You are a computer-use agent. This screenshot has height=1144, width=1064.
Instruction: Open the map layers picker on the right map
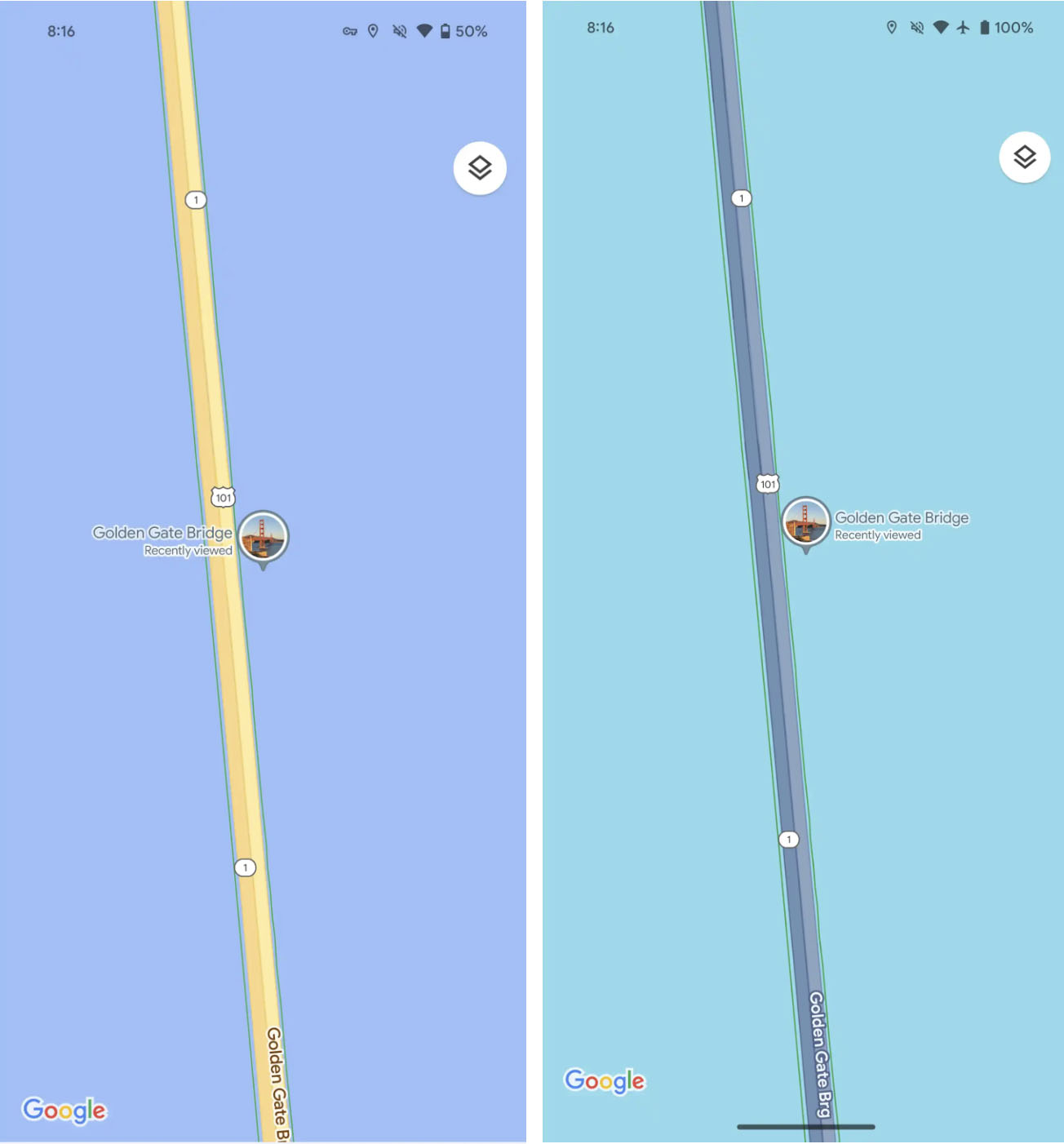coord(1023,157)
